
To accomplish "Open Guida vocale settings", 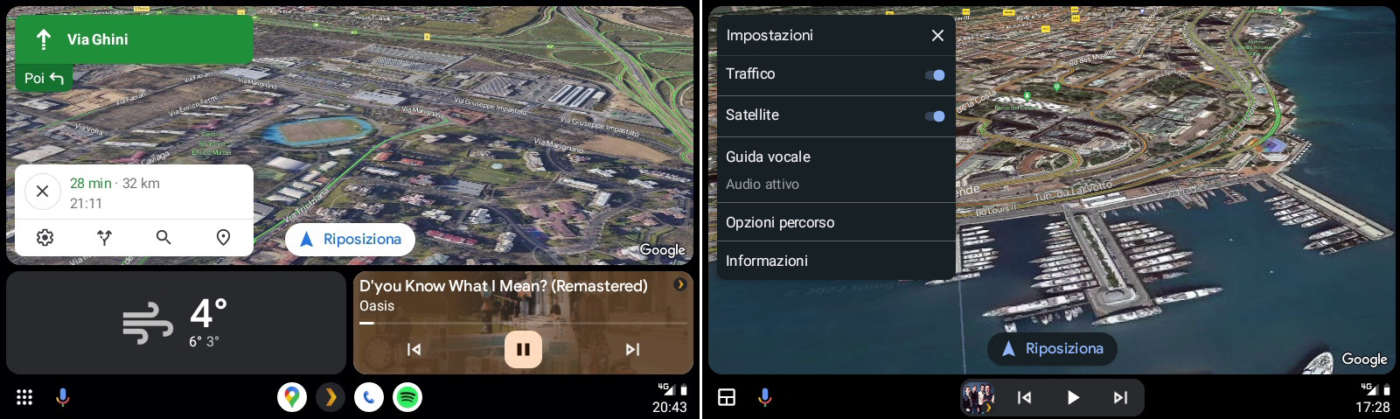I will [x=835, y=169].
